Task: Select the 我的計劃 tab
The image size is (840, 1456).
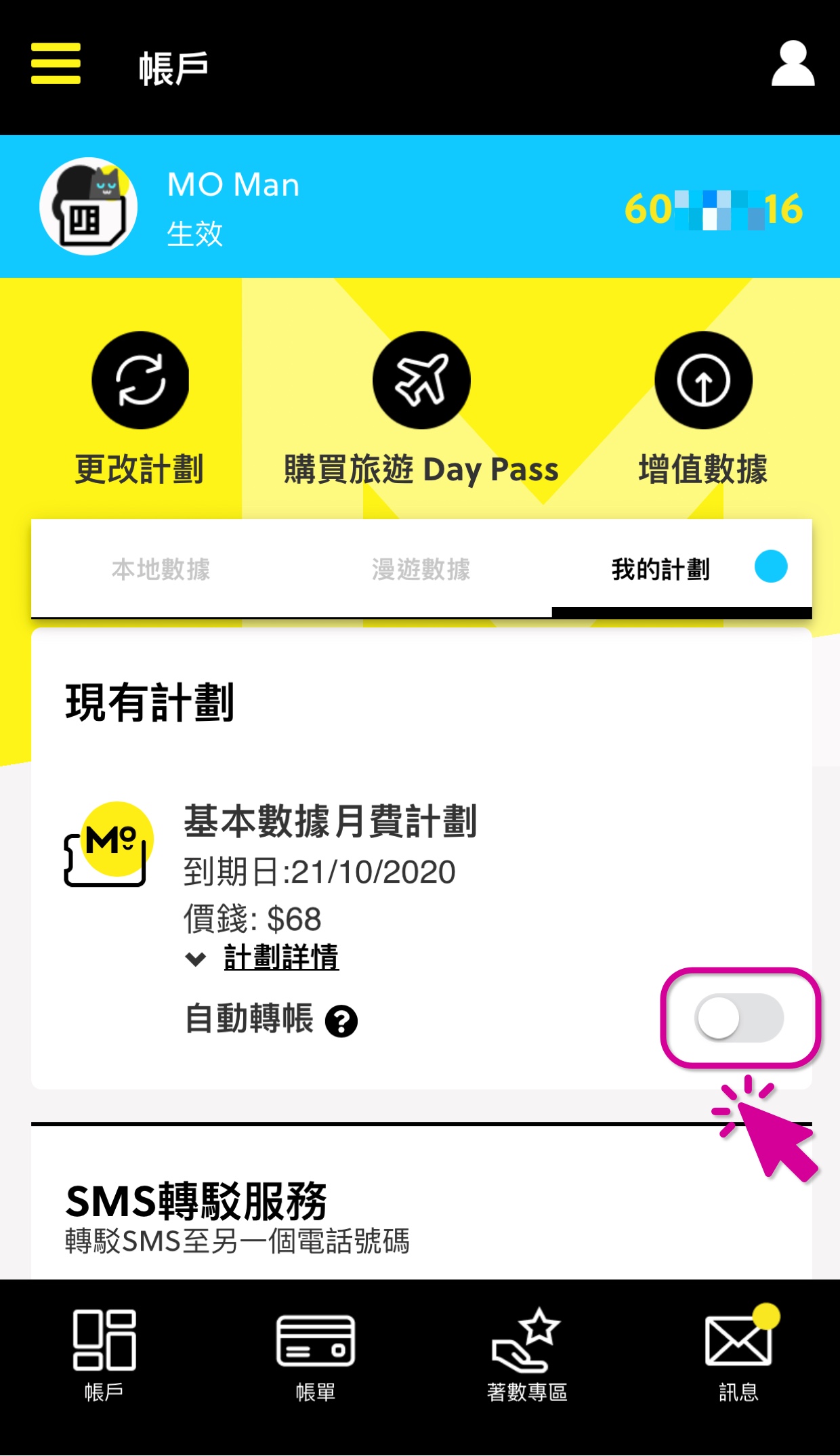Action: tap(661, 569)
